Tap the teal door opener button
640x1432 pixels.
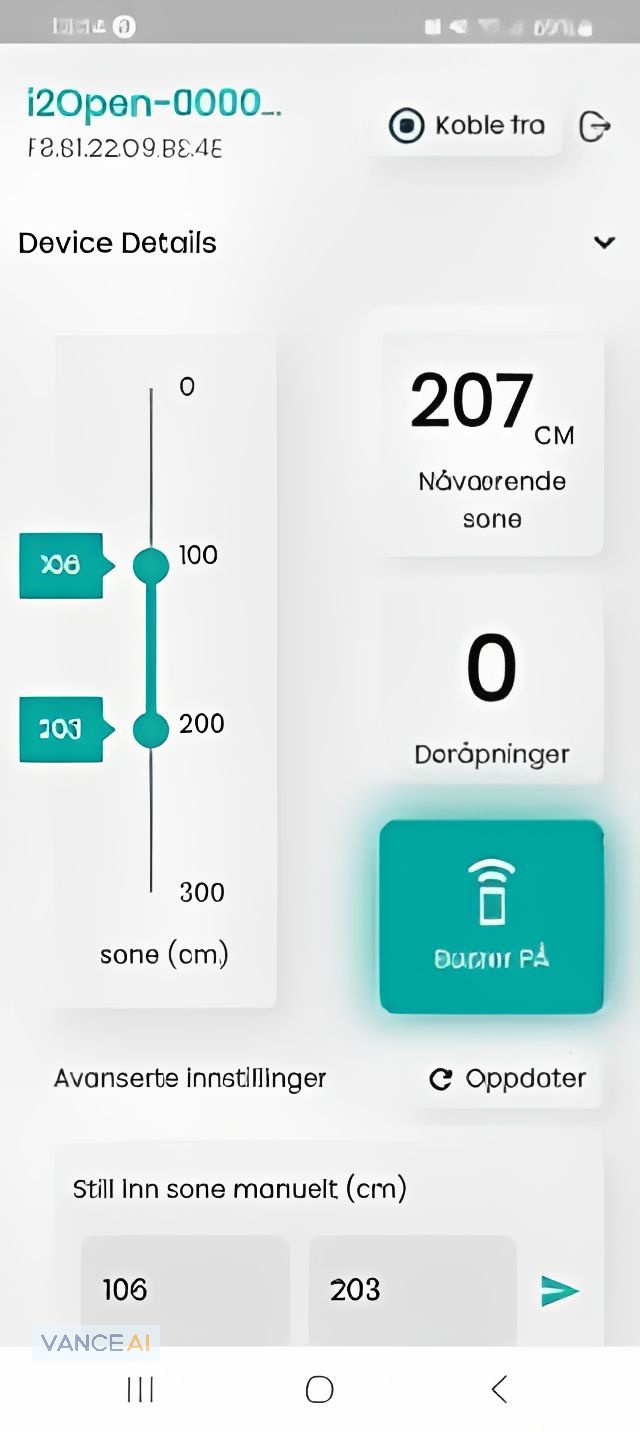tap(491, 917)
